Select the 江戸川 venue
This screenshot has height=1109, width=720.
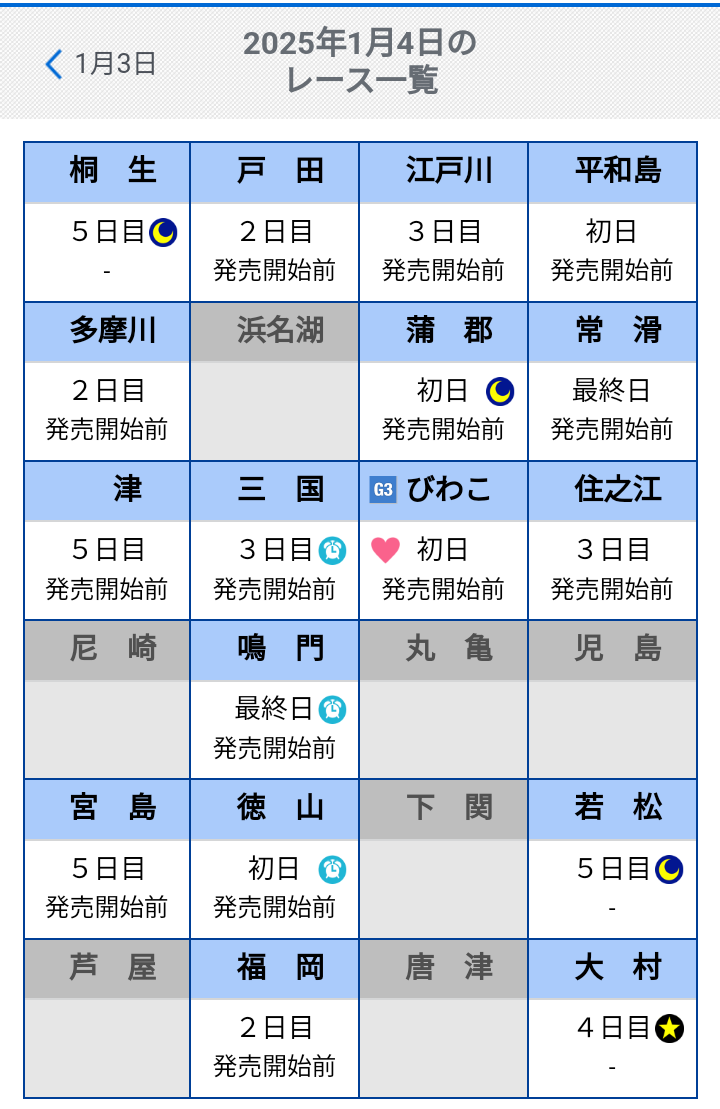pyautogui.click(x=444, y=222)
